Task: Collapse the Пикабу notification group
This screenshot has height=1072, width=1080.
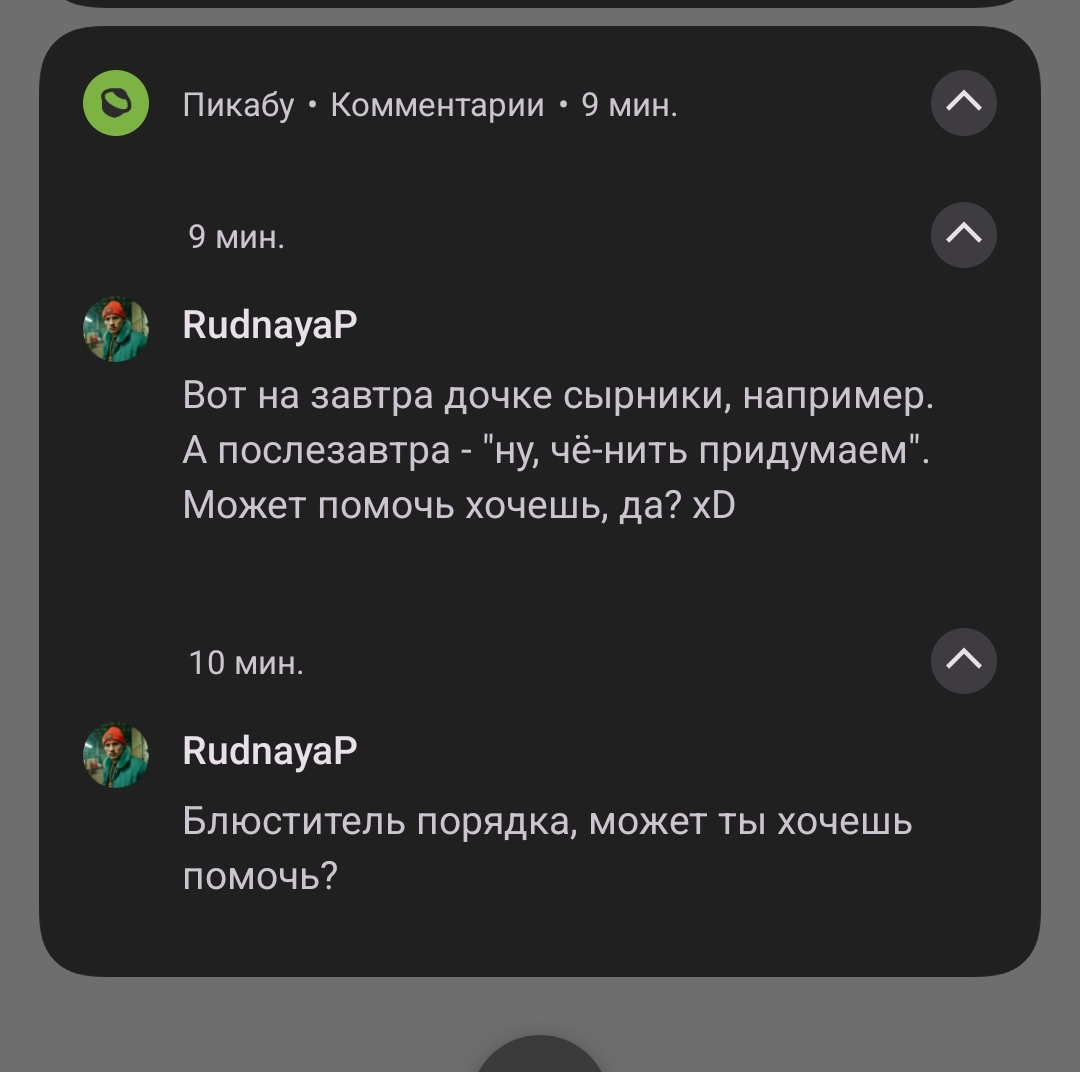Action: 963,102
